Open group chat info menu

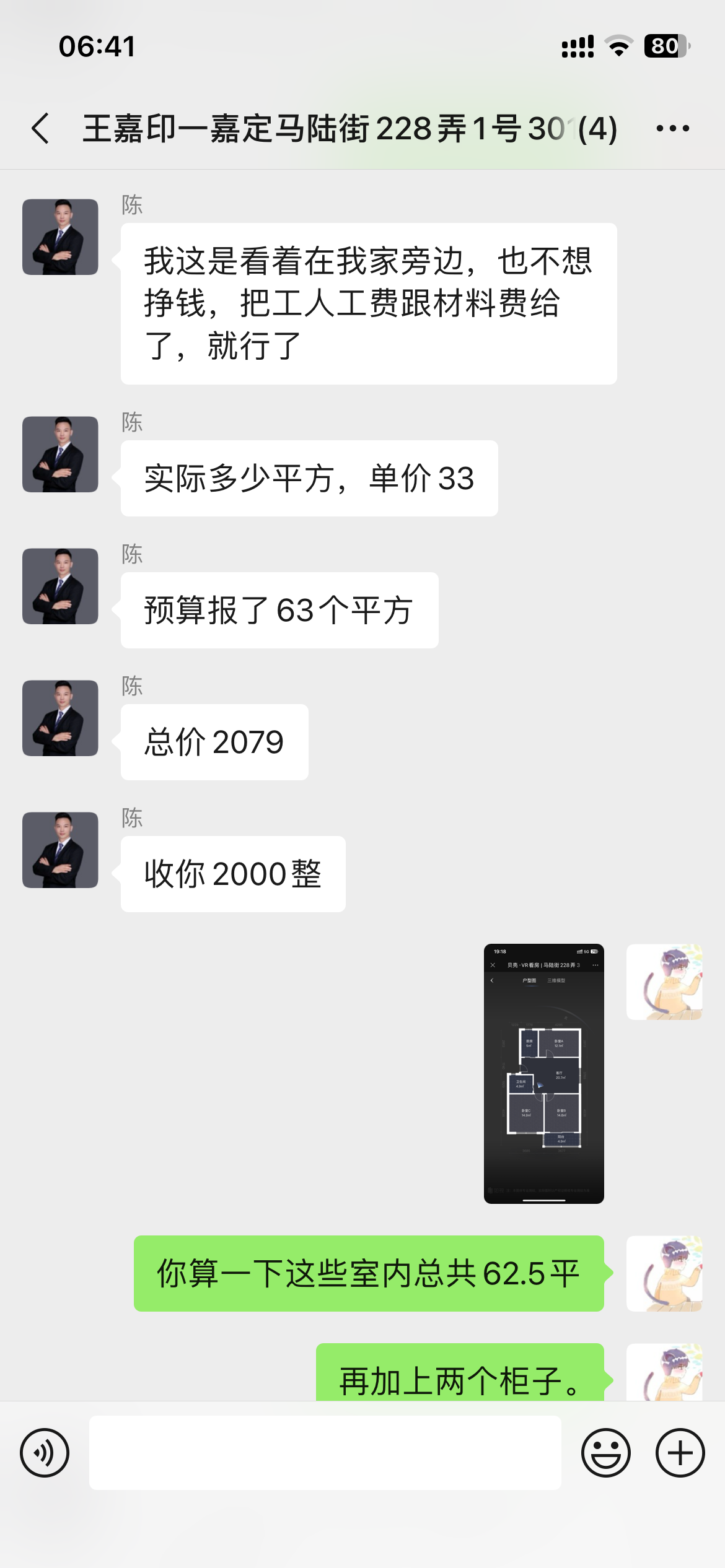(672, 129)
